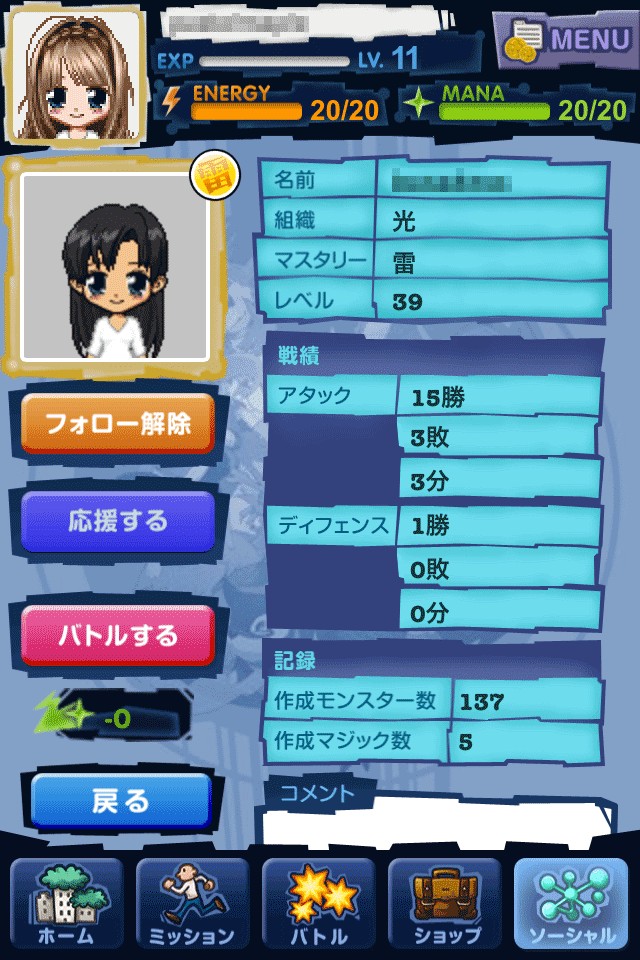This screenshot has width=640, height=960.
Task: Switch to the ホーム tab
Action: click(x=66, y=904)
